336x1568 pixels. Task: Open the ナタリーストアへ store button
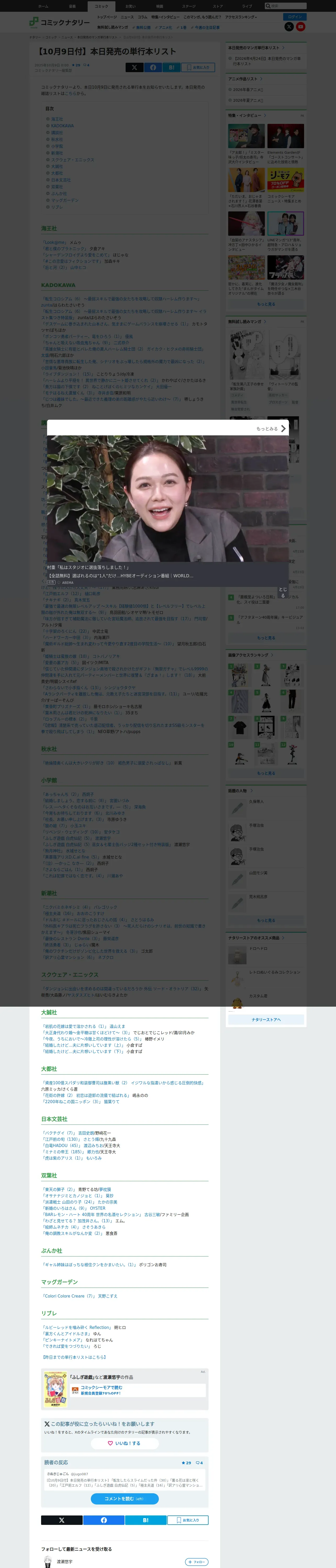266,1019
